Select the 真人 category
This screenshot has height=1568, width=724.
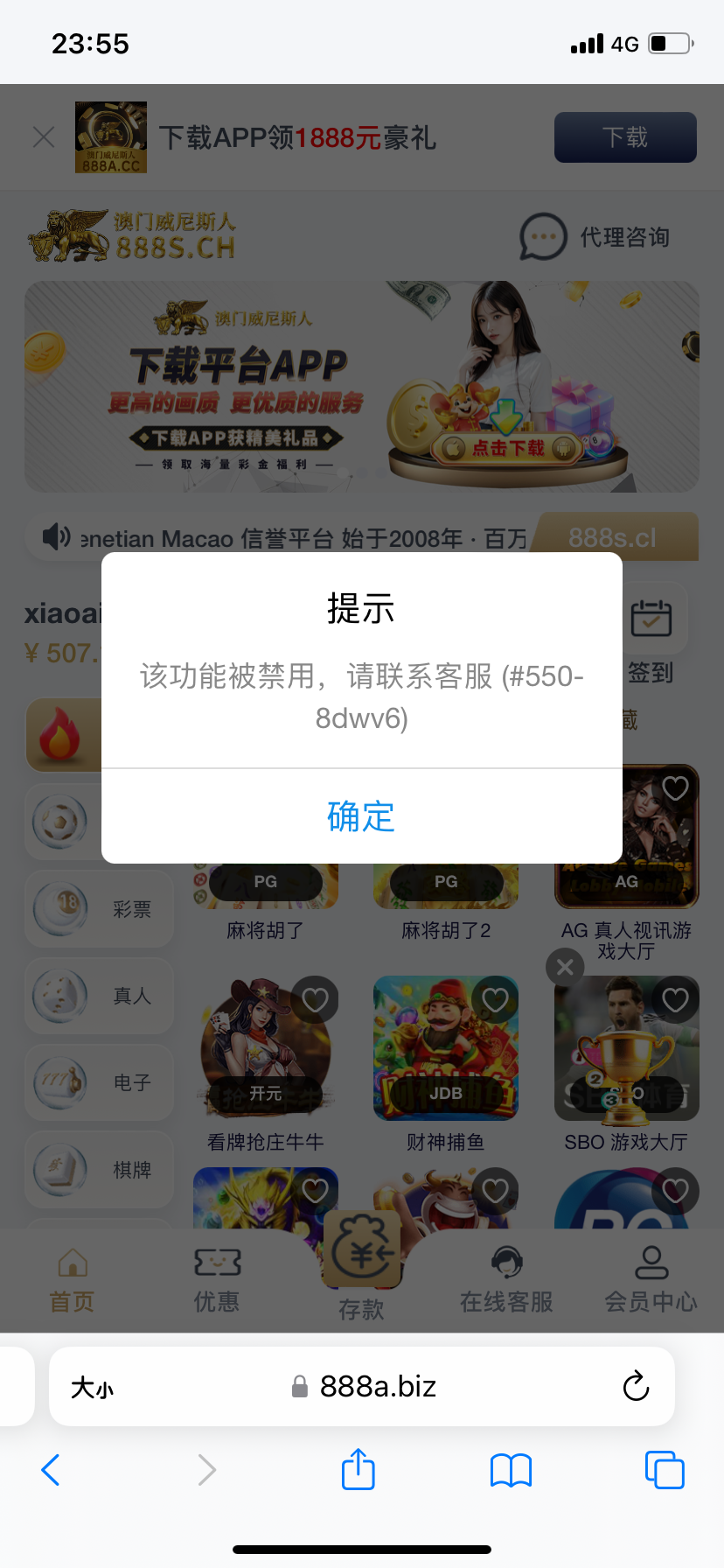coord(99,996)
